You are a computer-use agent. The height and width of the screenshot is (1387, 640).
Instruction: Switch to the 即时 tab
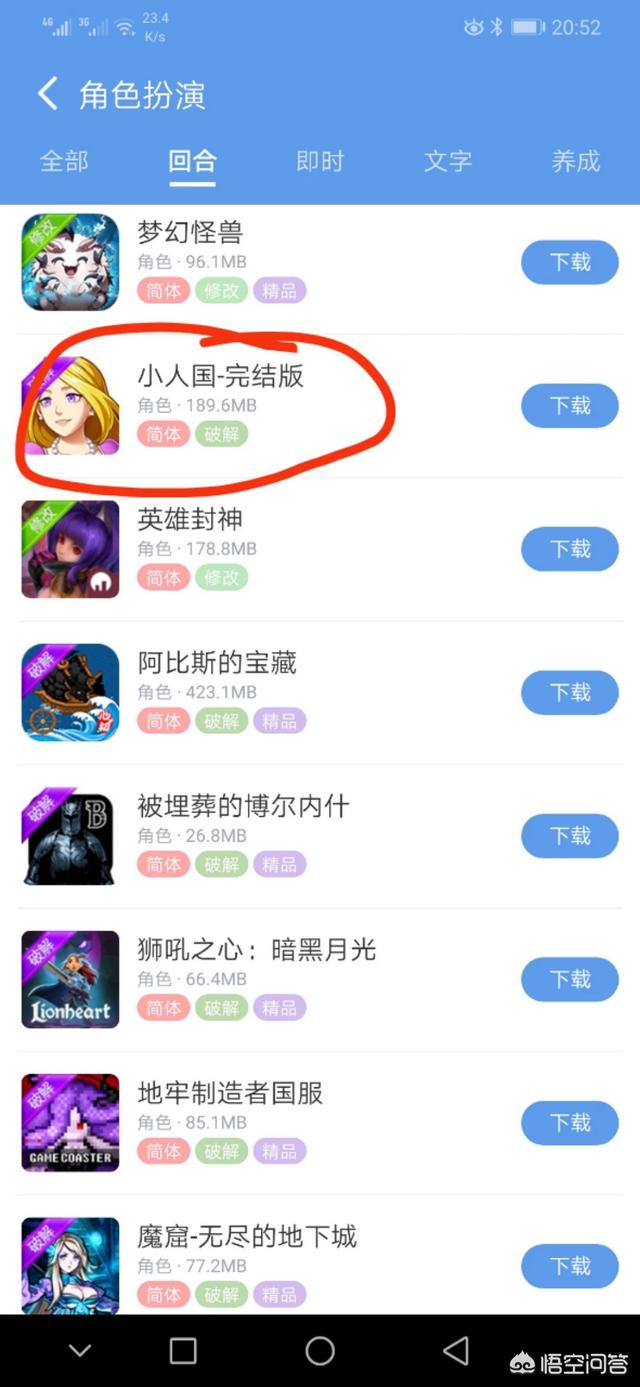coord(320,161)
